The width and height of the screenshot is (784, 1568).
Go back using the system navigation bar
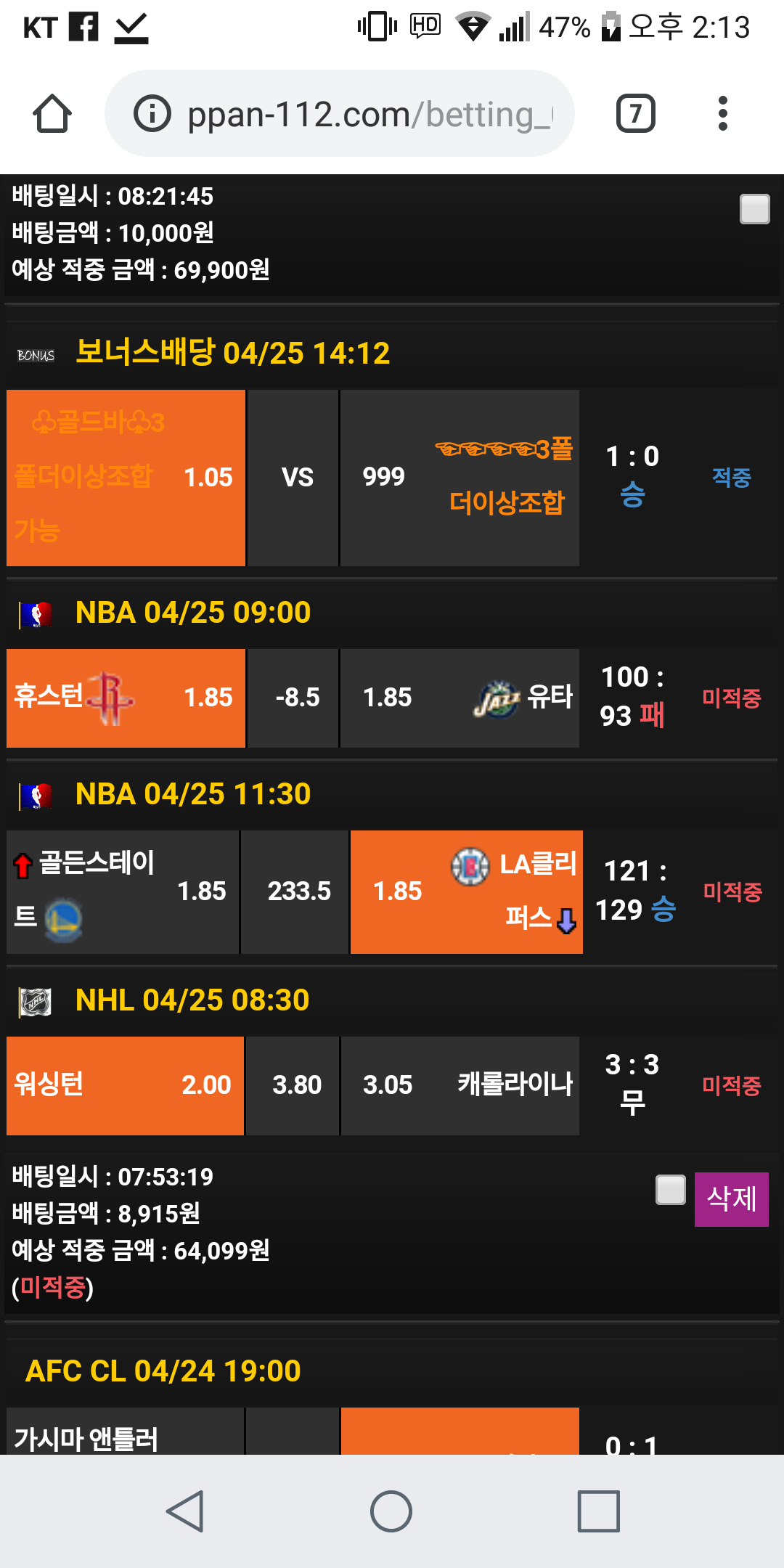pyautogui.click(x=185, y=1511)
